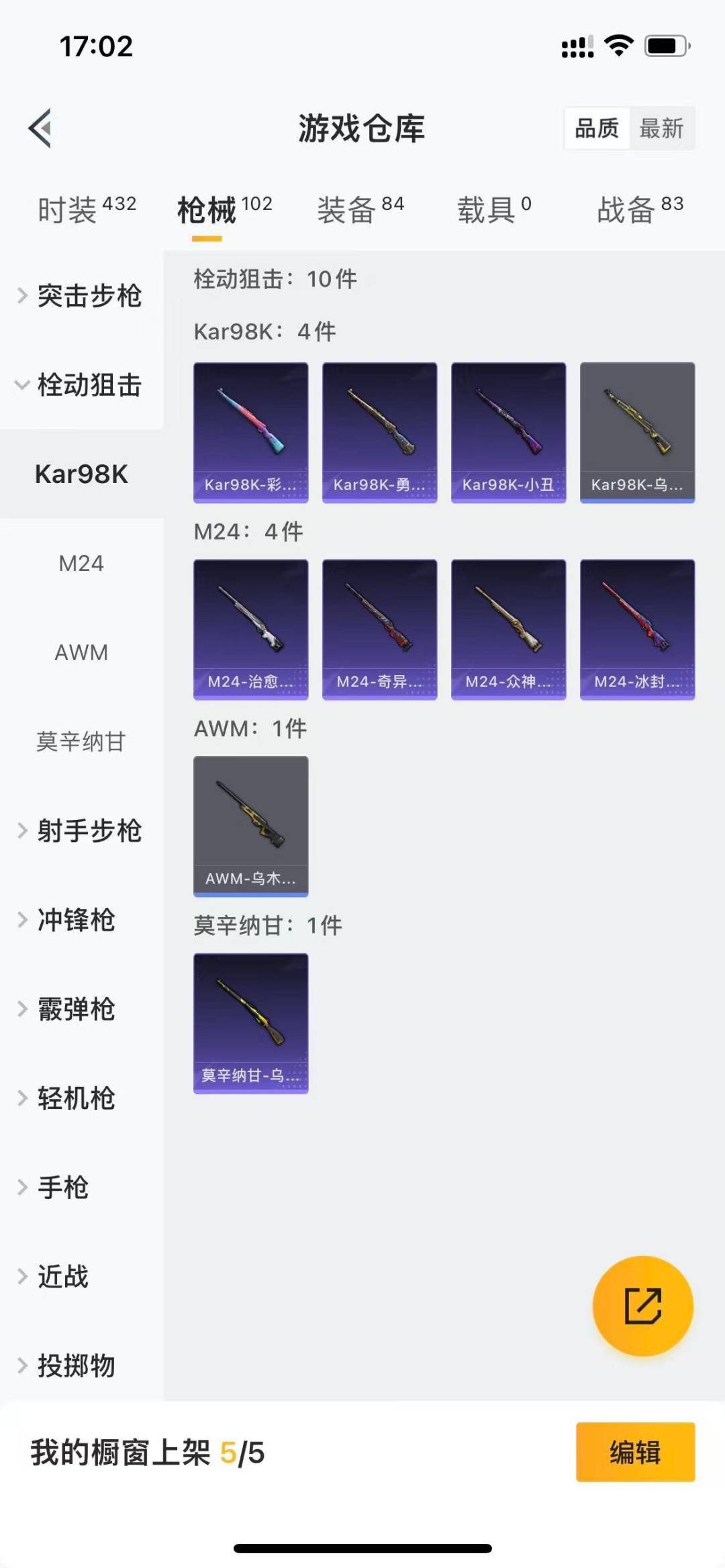Open the AWM-乌木... skin tile
Screen dimensions: 725x1568
[x=250, y=826]
